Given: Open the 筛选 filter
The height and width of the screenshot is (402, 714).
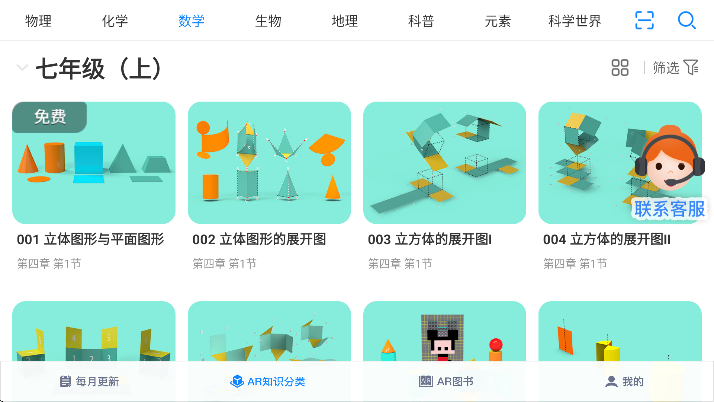Looking at the screenshot, I should (x=675, y=68).
